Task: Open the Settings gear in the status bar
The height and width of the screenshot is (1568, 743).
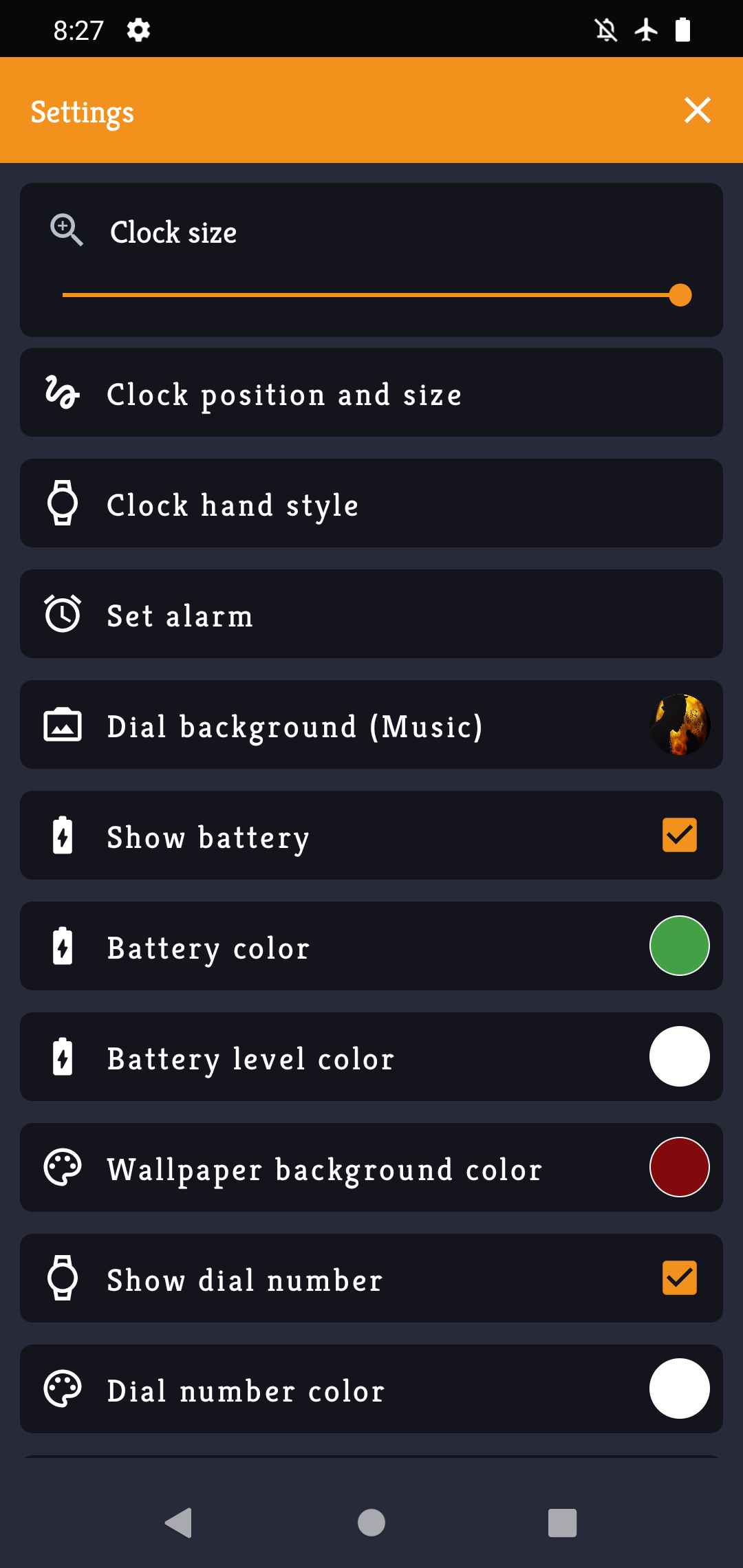Action: pyautogui.click(x=138, y=29)
